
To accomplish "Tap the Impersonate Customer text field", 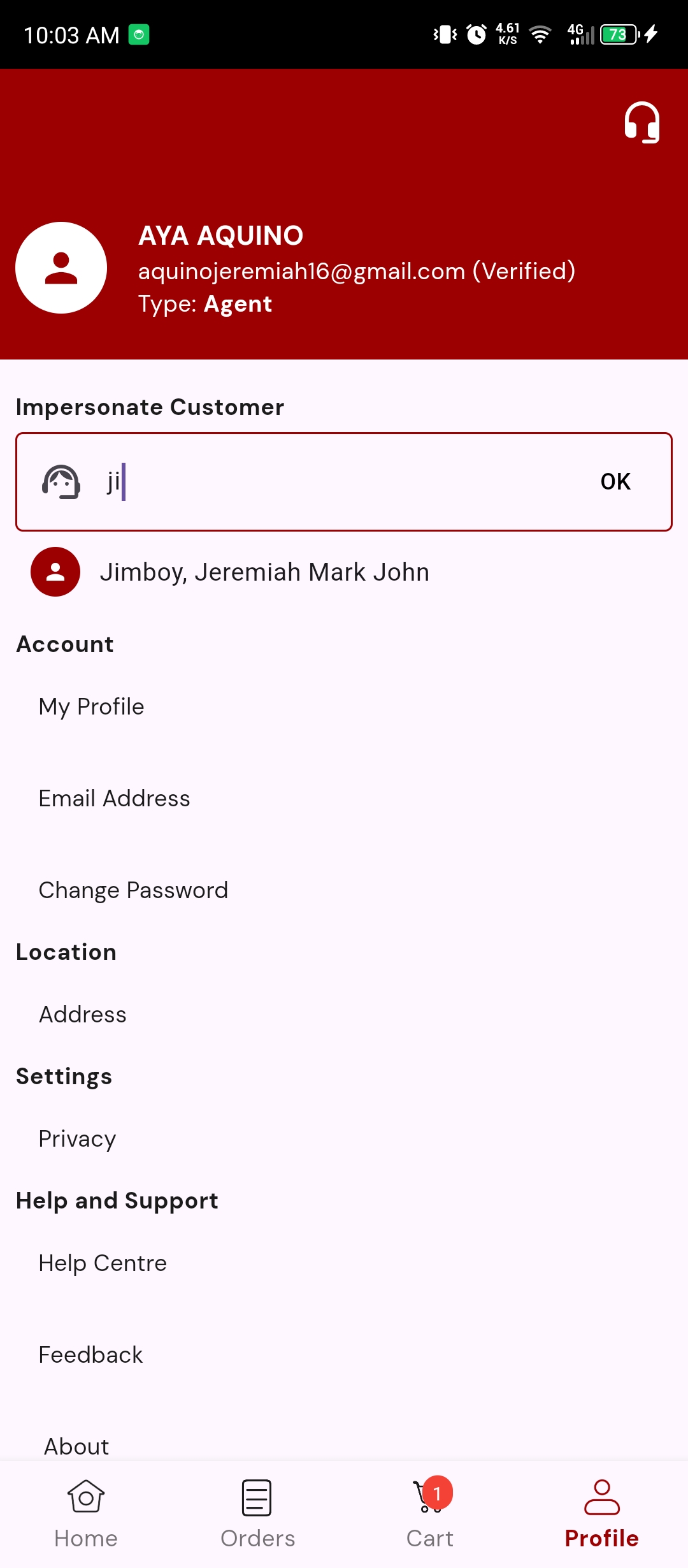I will point(344,482).
